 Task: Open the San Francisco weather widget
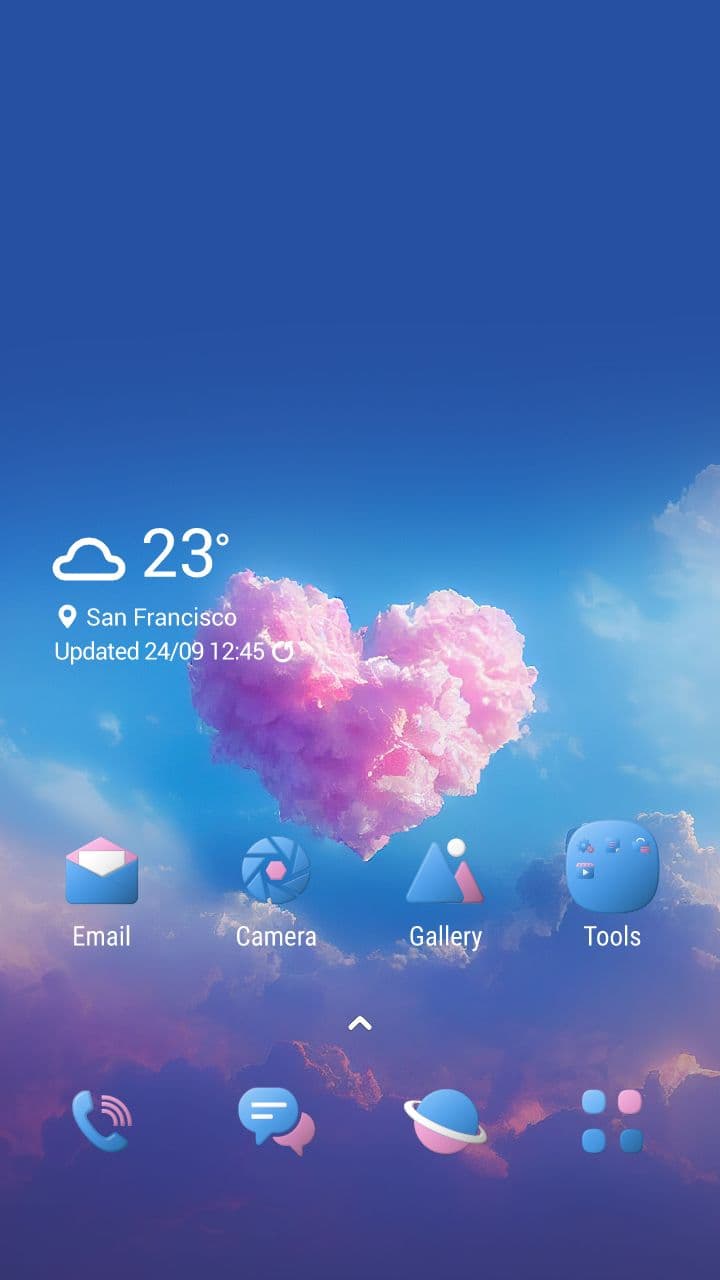160,590
